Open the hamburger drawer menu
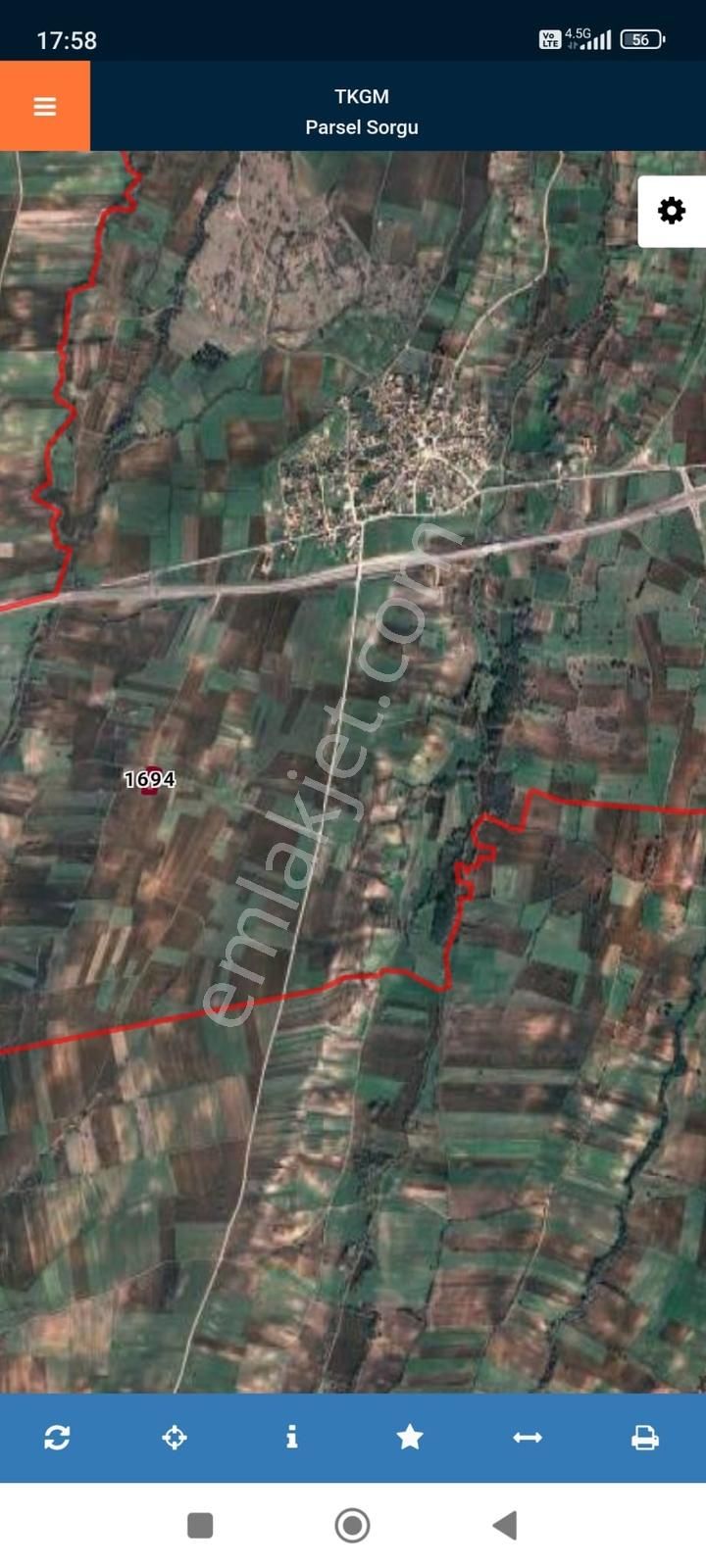This screenshot has height=1568, width=706. [45, 106]
